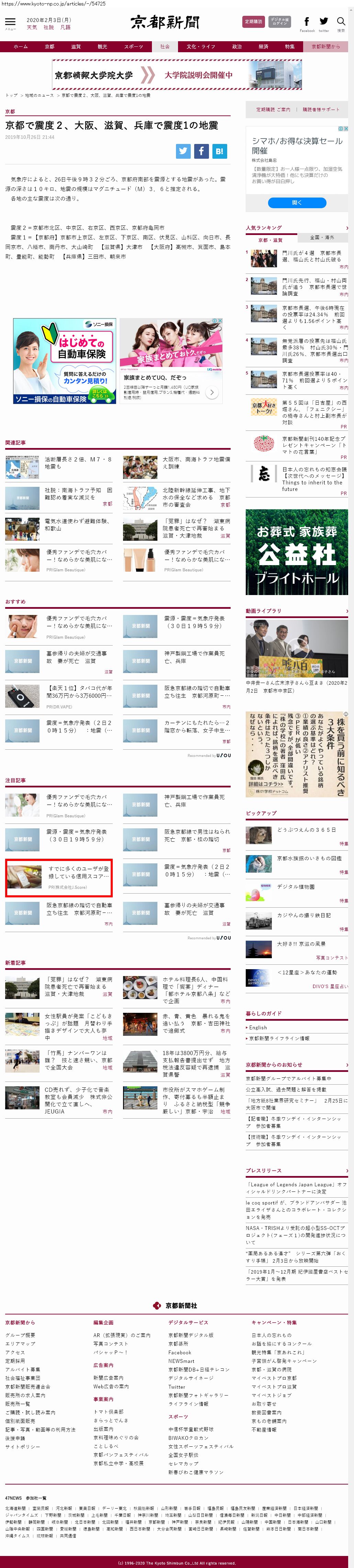Bookmark the article with Hatena B!

219,151
